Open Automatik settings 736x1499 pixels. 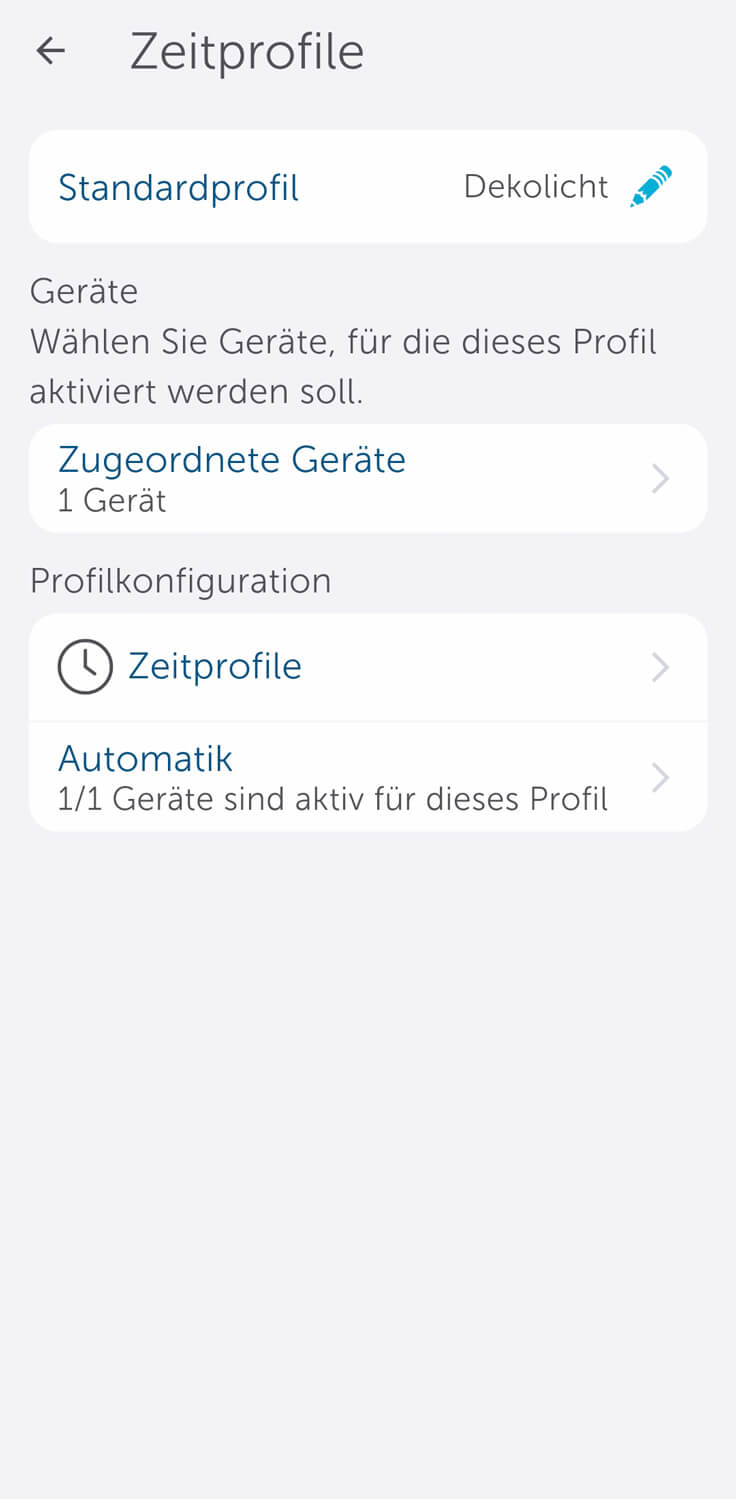coord(367,777)
